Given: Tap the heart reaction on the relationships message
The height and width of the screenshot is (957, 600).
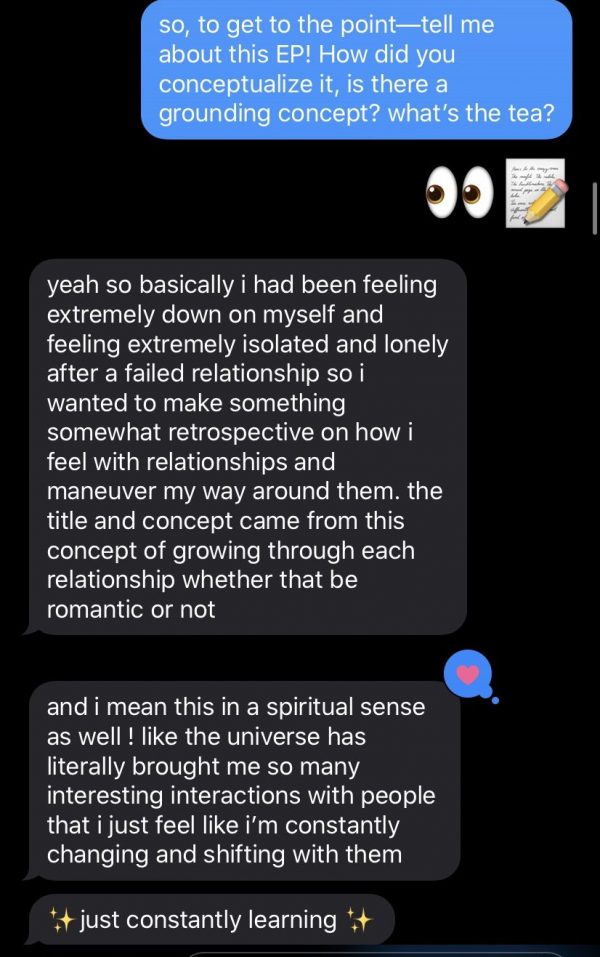Looking at the screenshot, I should (468, 673).
